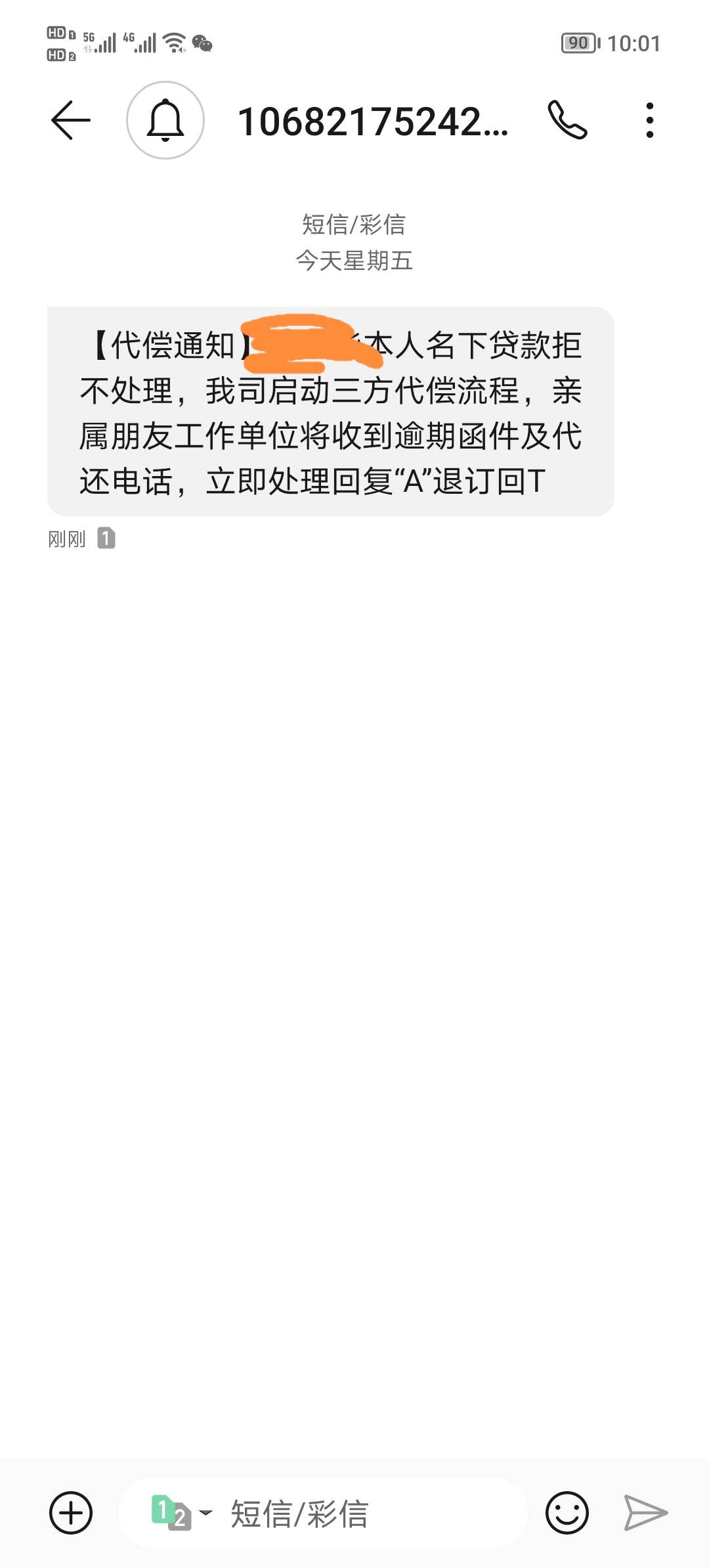Call the sender's number
Screen dimensions: 709x1568
(x=567, y=120)
